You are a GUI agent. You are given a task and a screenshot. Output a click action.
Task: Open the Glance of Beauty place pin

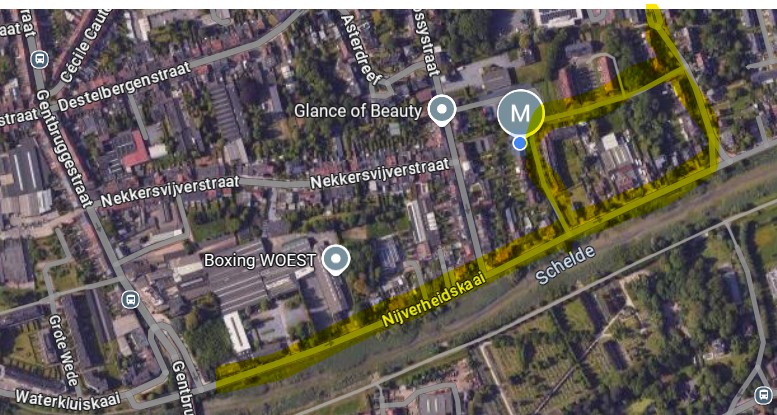click(441, 110)
